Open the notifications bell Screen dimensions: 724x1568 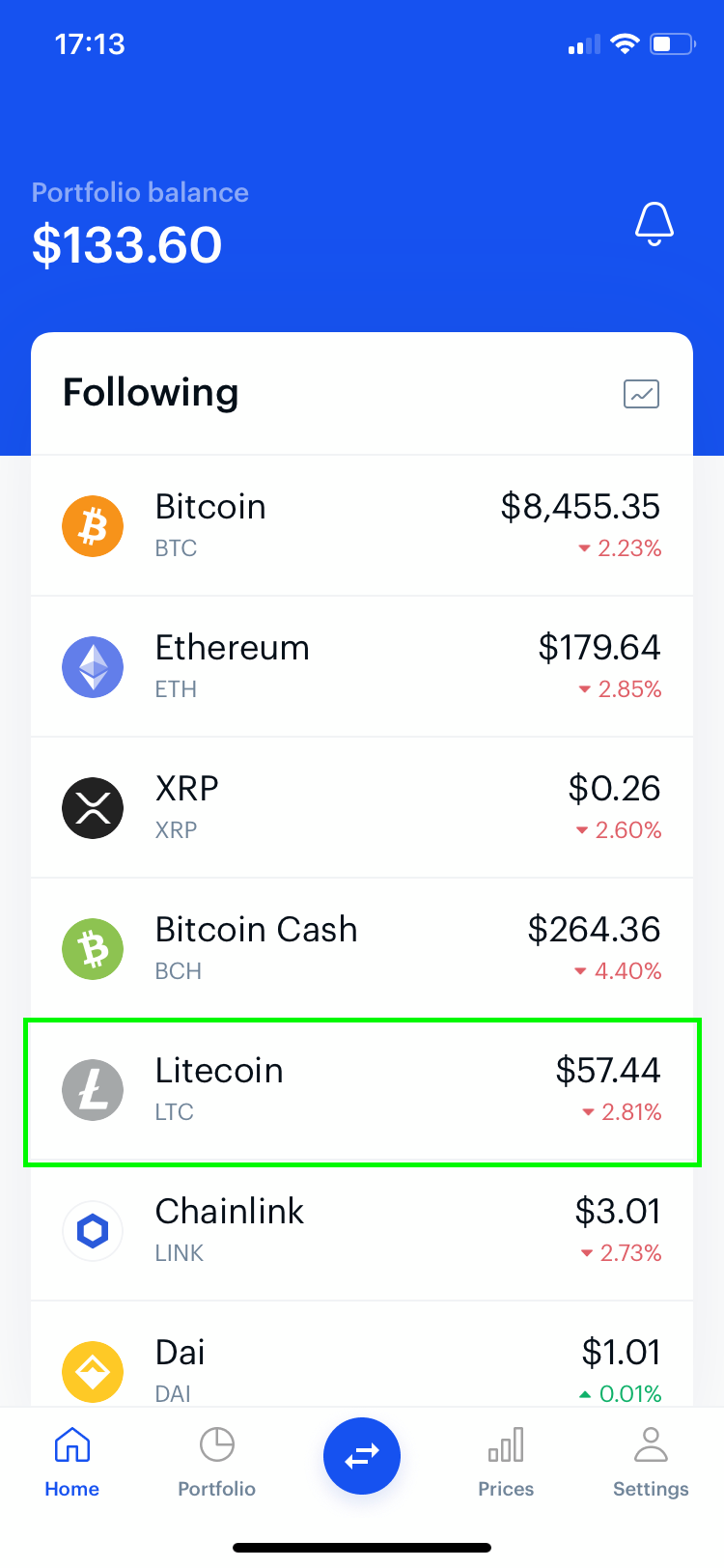654,224
